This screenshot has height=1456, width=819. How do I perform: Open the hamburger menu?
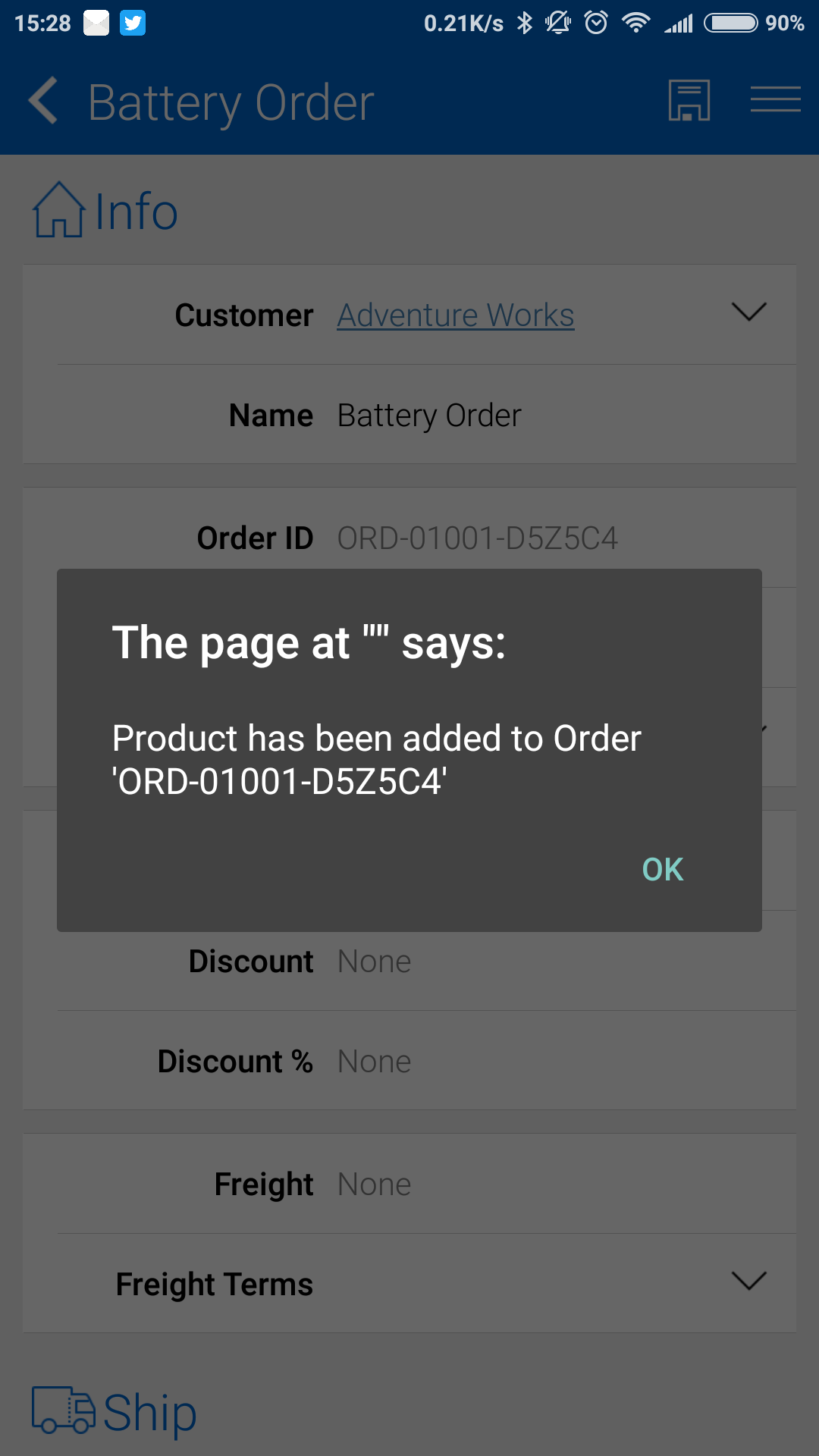point(775,99)
